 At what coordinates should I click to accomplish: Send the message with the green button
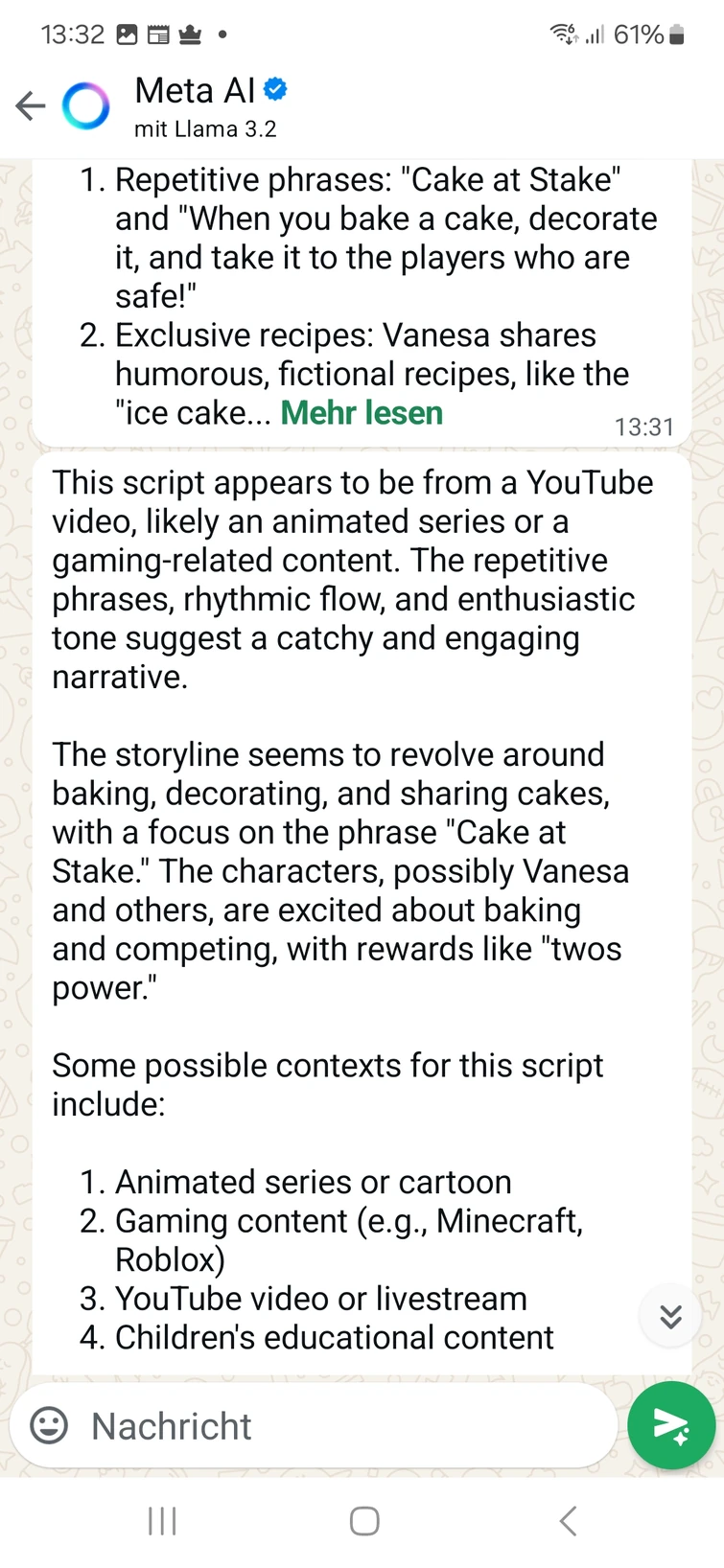click(670, 1425)
